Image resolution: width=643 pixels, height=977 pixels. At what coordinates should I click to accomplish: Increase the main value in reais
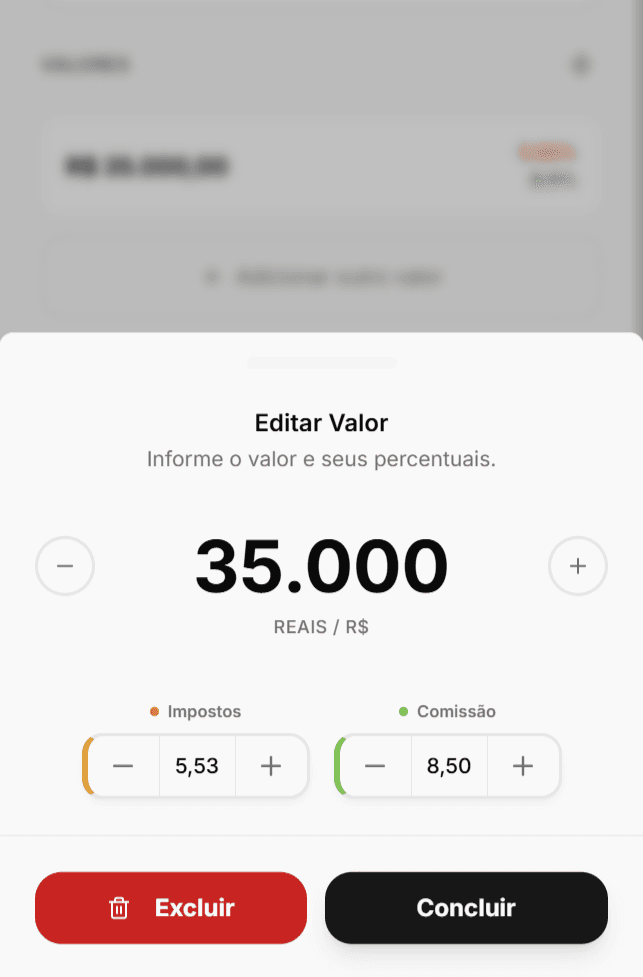pos(577,566)
